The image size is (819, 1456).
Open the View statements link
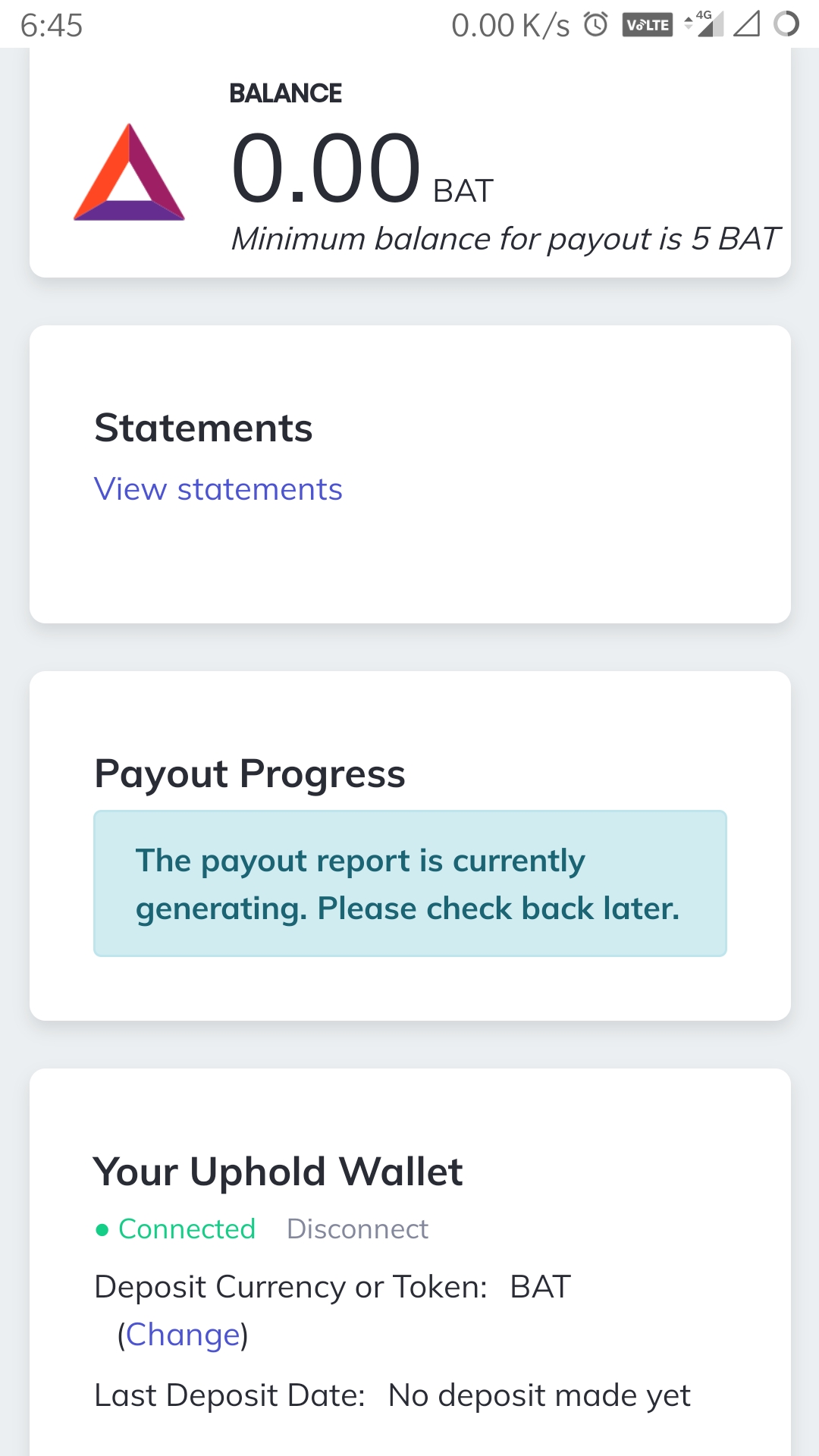point(218,489)
